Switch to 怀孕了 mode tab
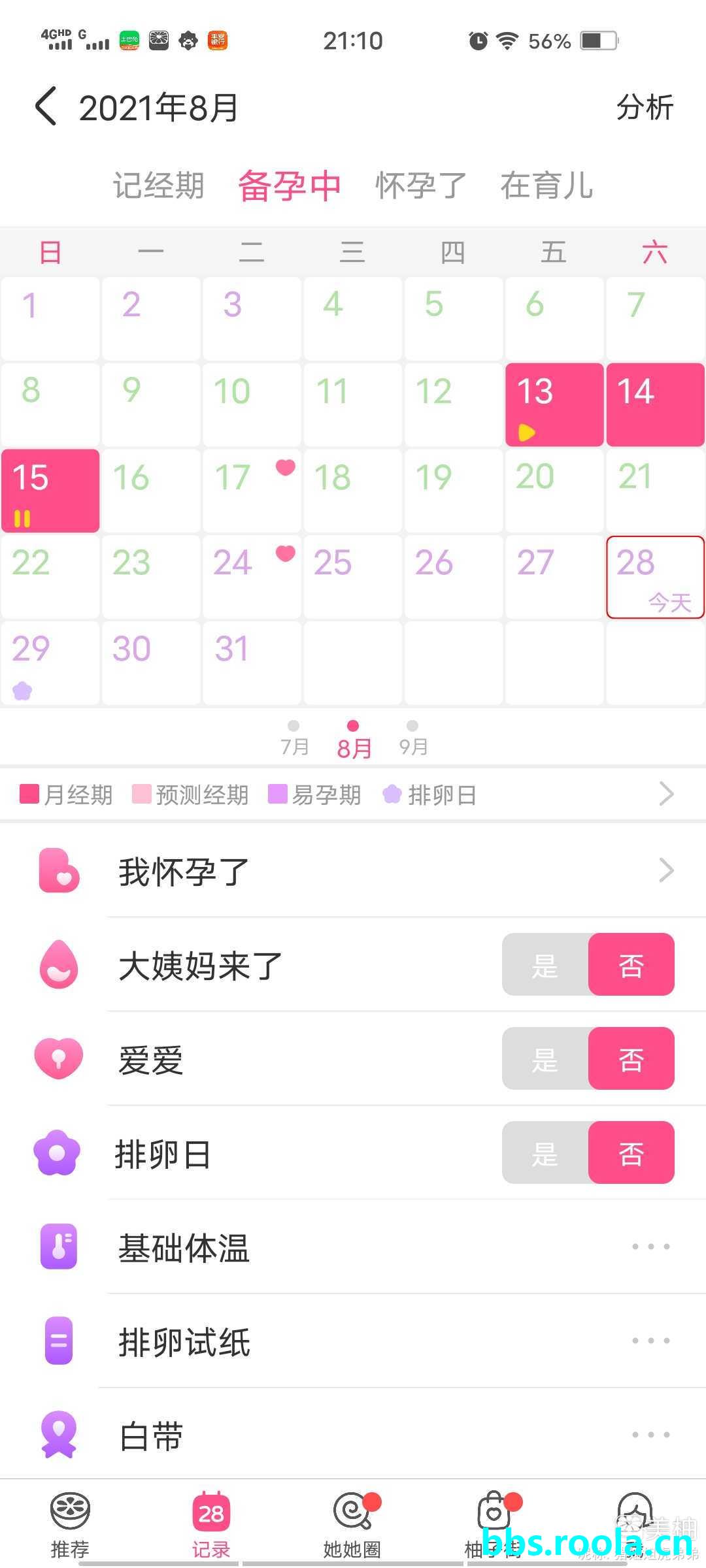Viewport: 706px width, 1568px height. pyautogui.click(x=420, y=186)
